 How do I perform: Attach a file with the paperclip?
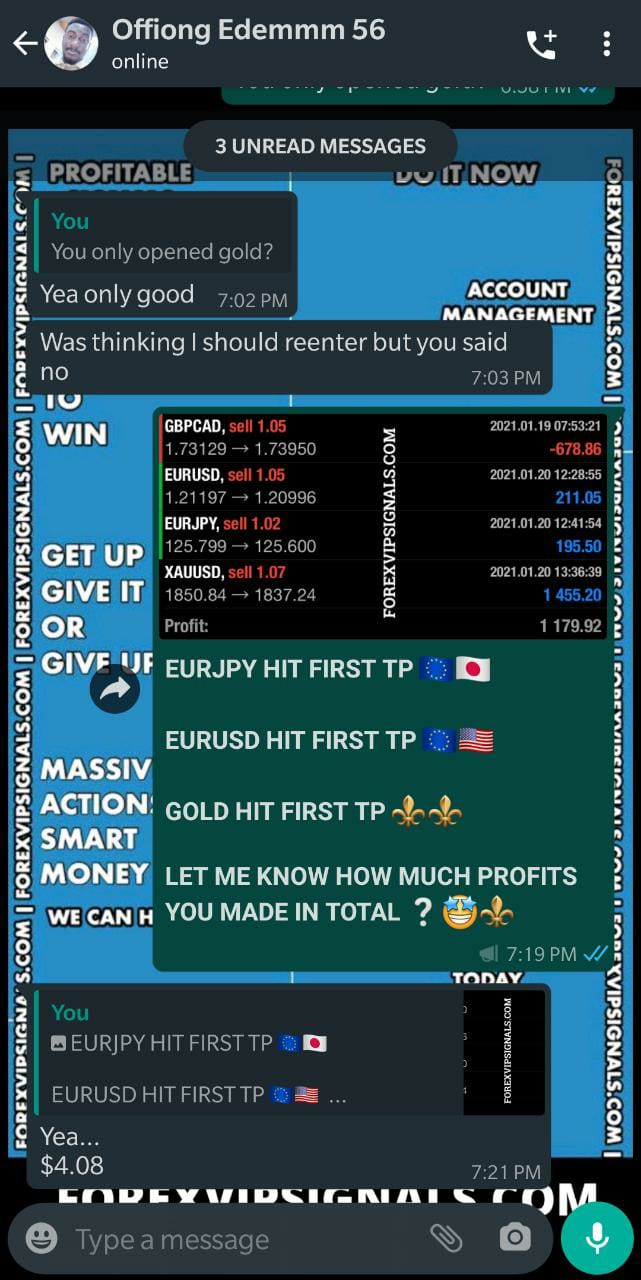[446, 1238]
